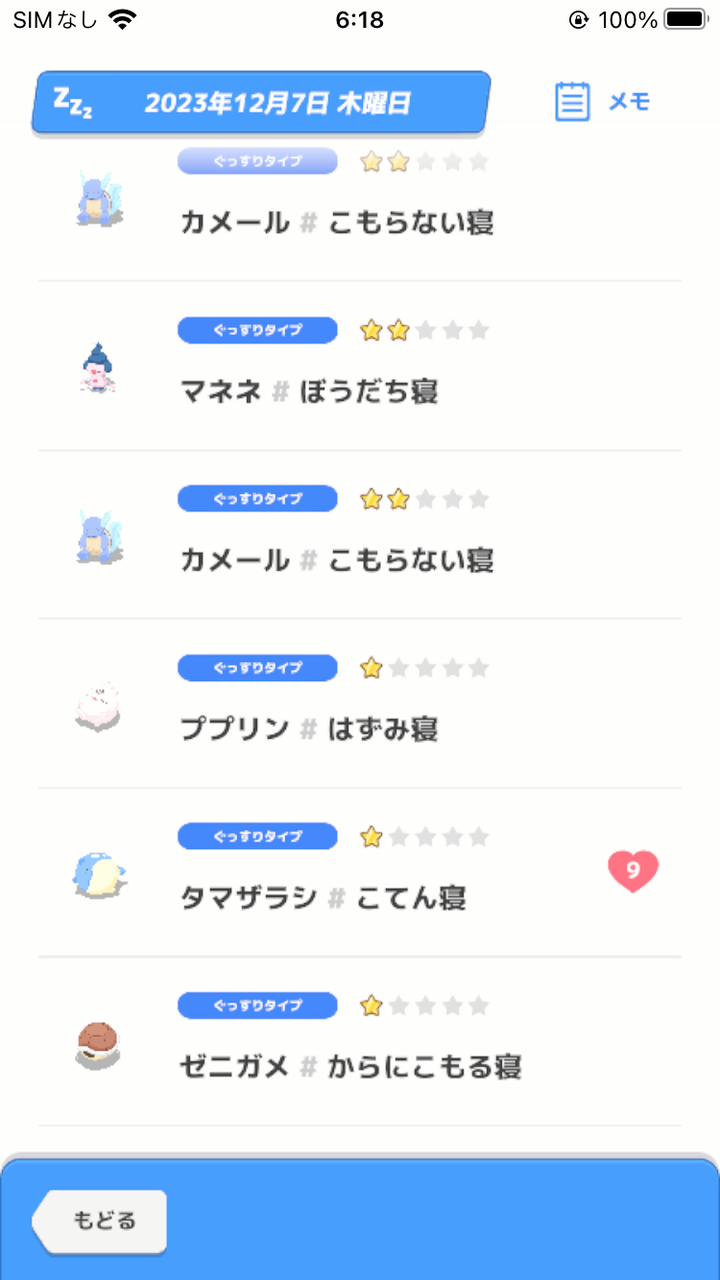Select the ププリン はずみ寝 row

(x=359, y=704)
